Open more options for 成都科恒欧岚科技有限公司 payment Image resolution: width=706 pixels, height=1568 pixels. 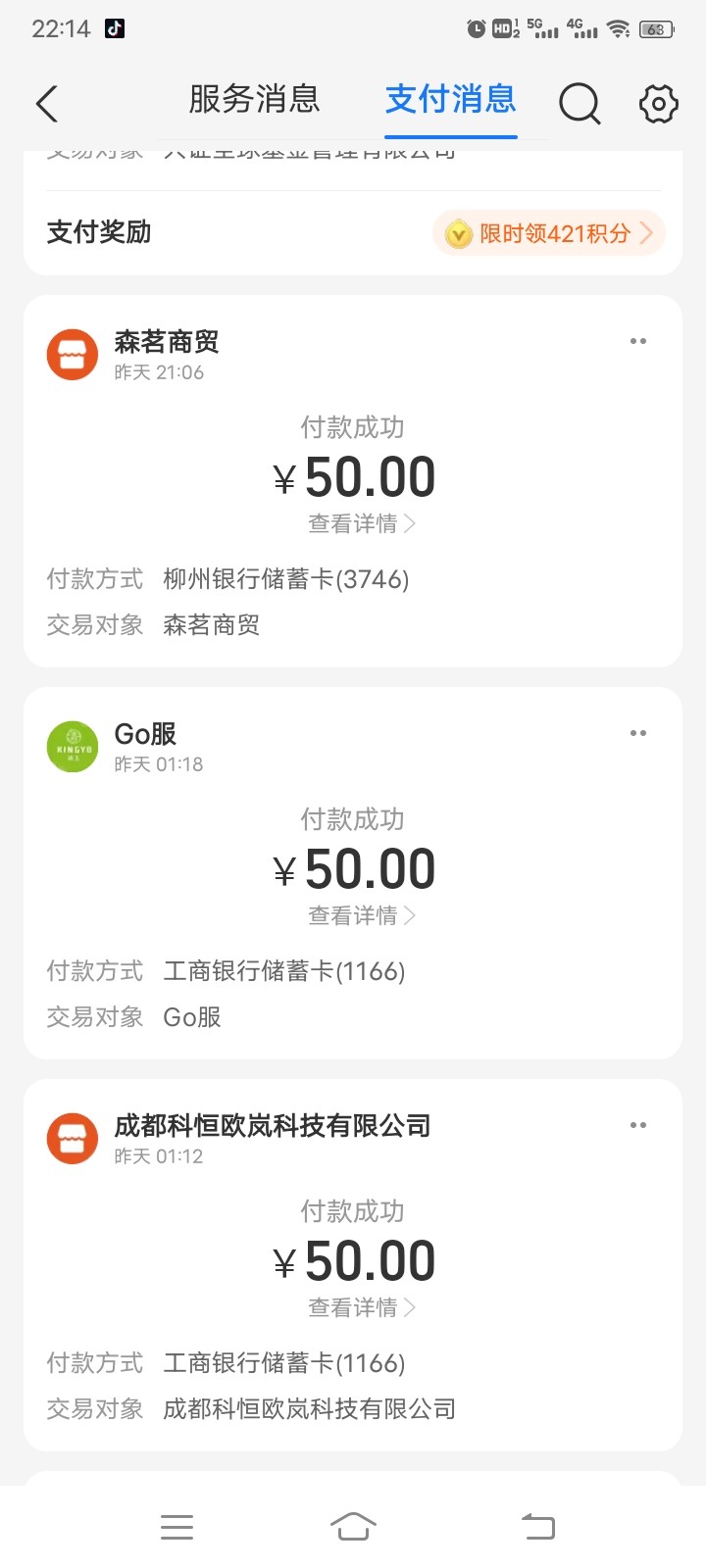638,1125
